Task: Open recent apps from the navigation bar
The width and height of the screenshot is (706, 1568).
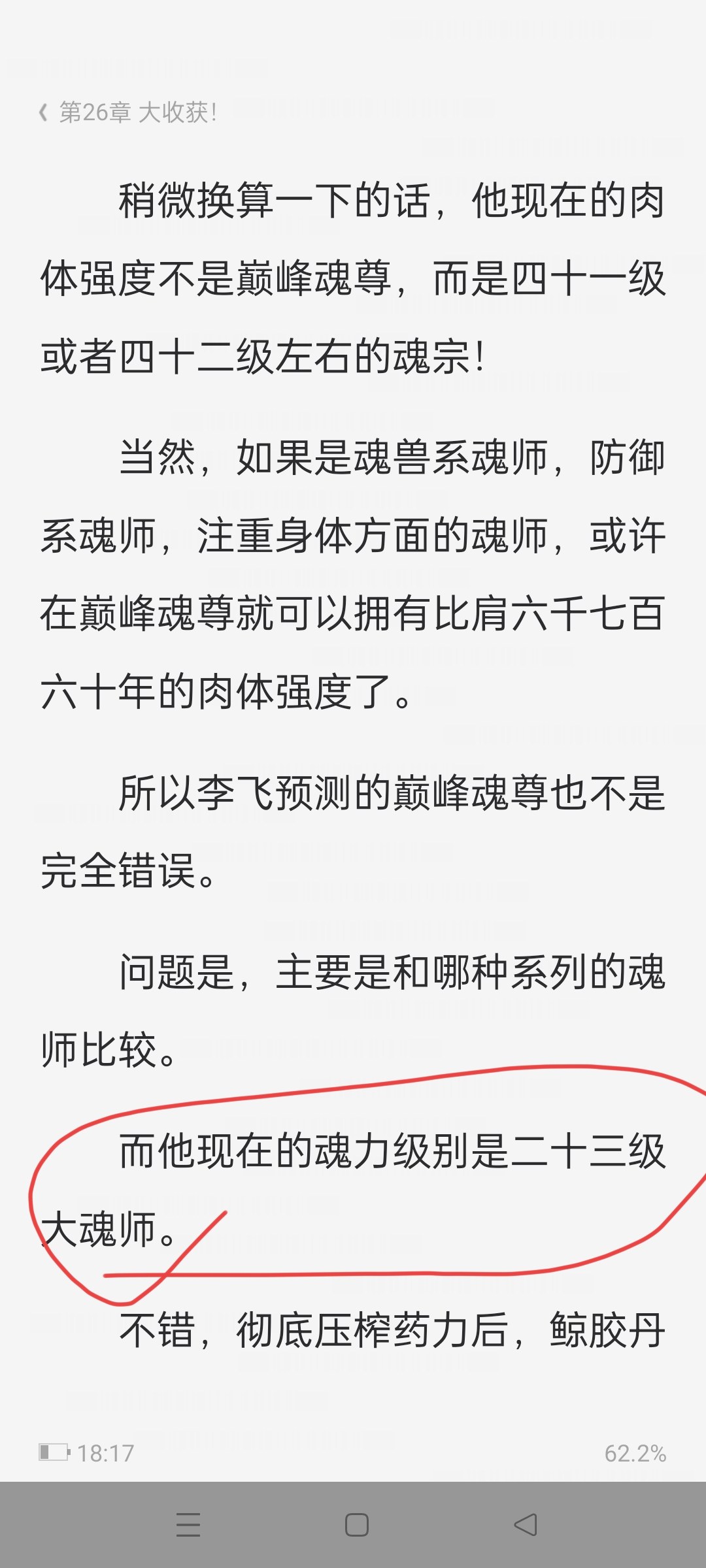Action: 188,1524
